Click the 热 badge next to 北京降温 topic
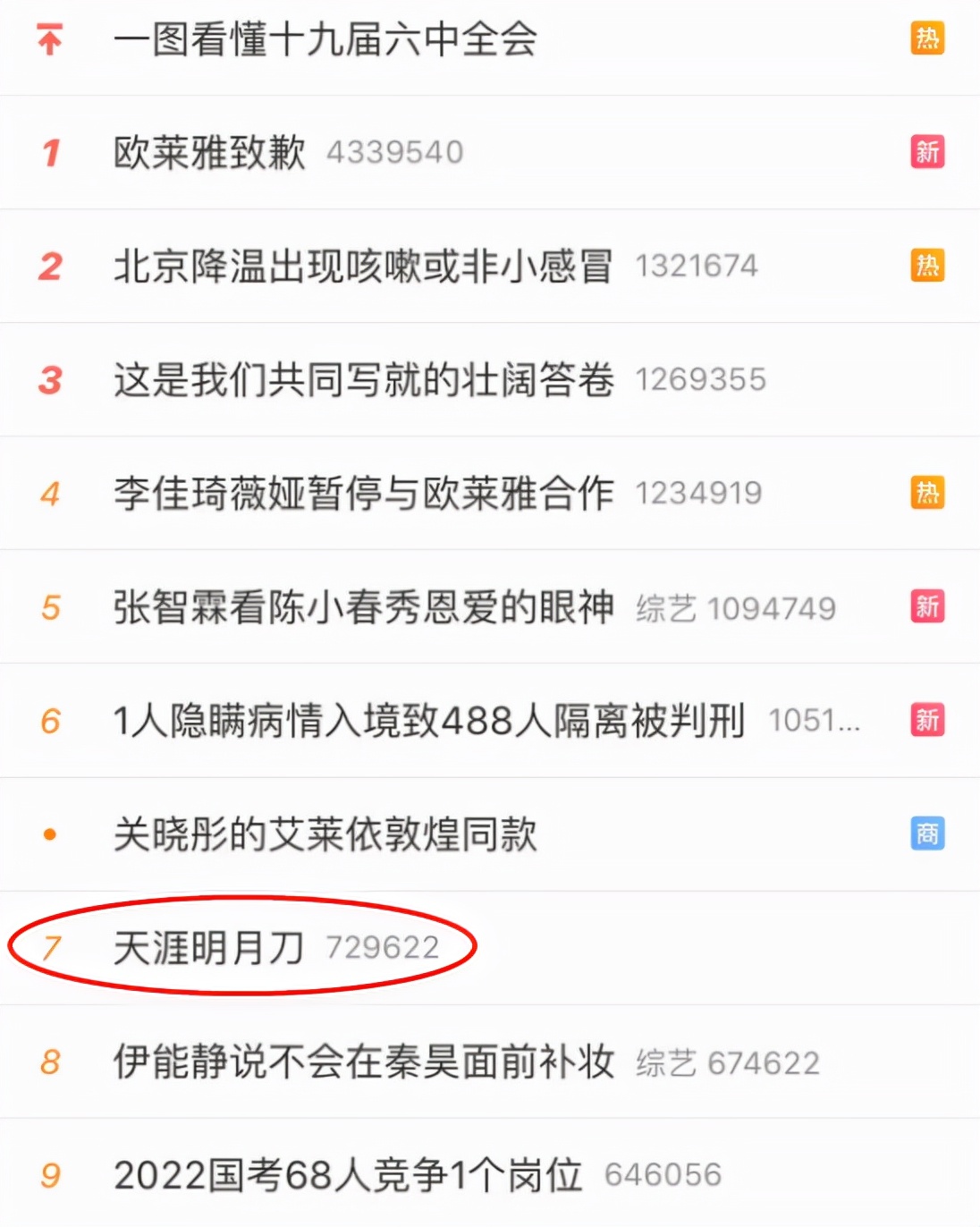980x1227 pixels. coord(928,265)
